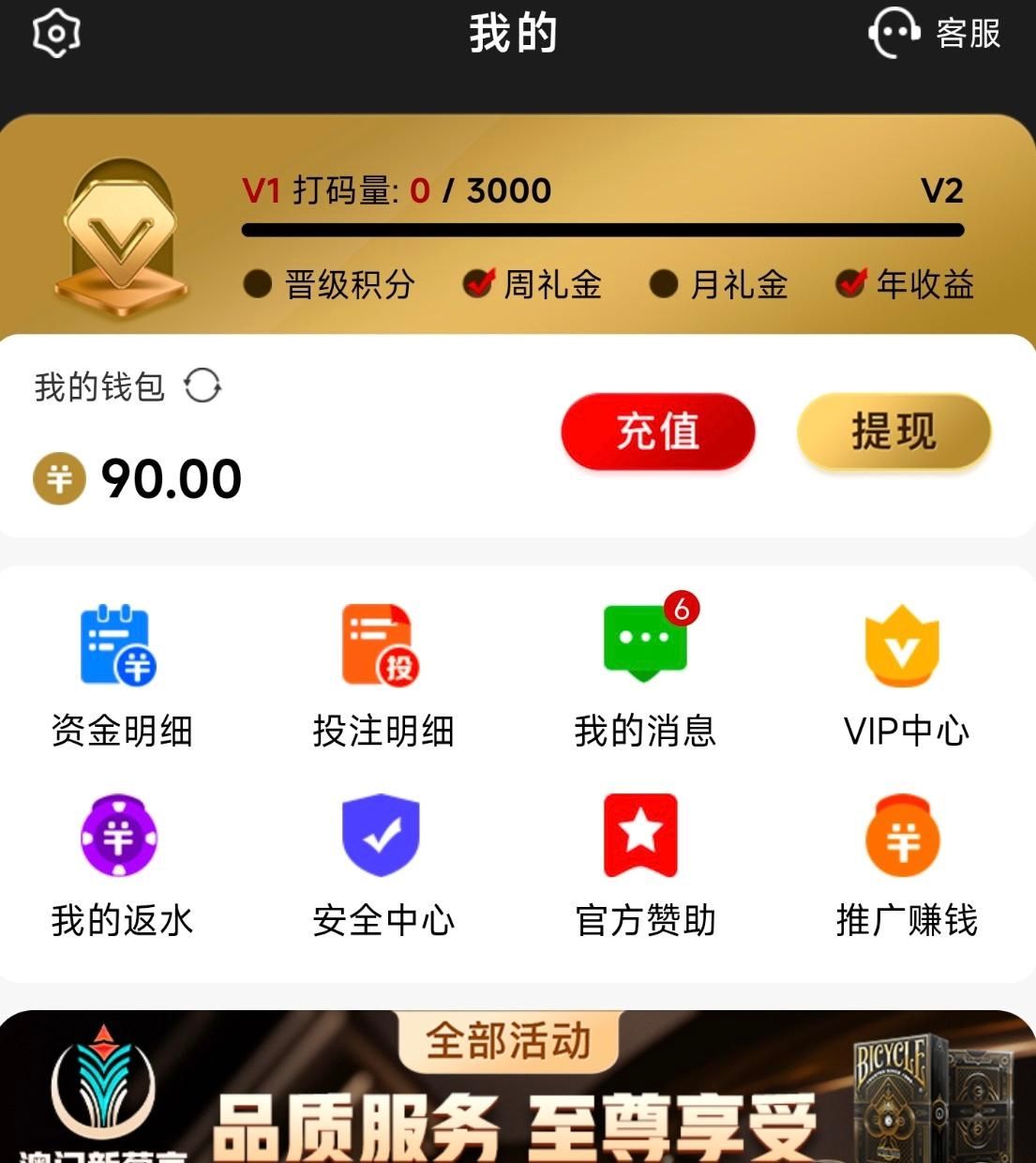Open 投注明细 bet details
The image size is (1036, 1163).
tap(383, 675)
